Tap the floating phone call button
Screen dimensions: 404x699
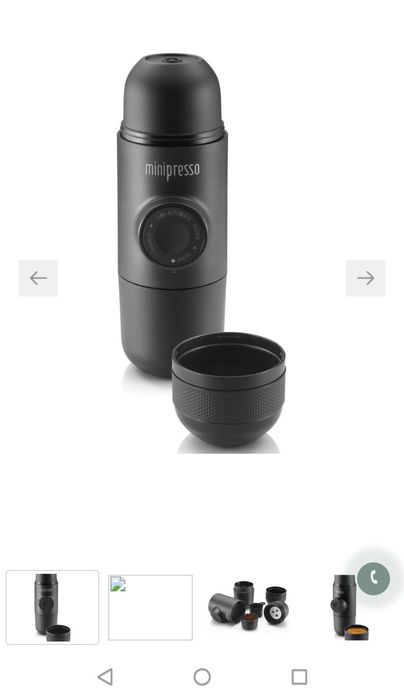coord(374,579)
